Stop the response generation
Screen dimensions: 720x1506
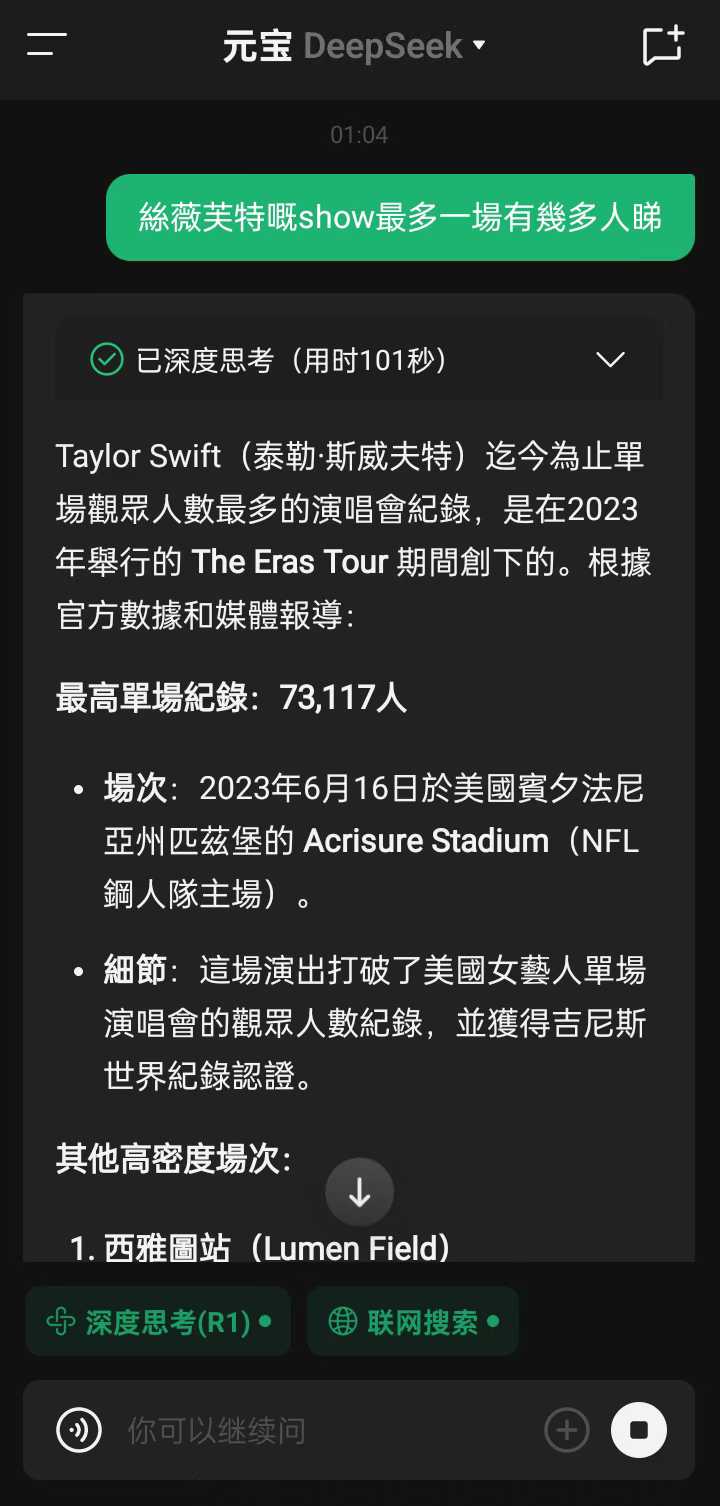(x=639, y=1430)
